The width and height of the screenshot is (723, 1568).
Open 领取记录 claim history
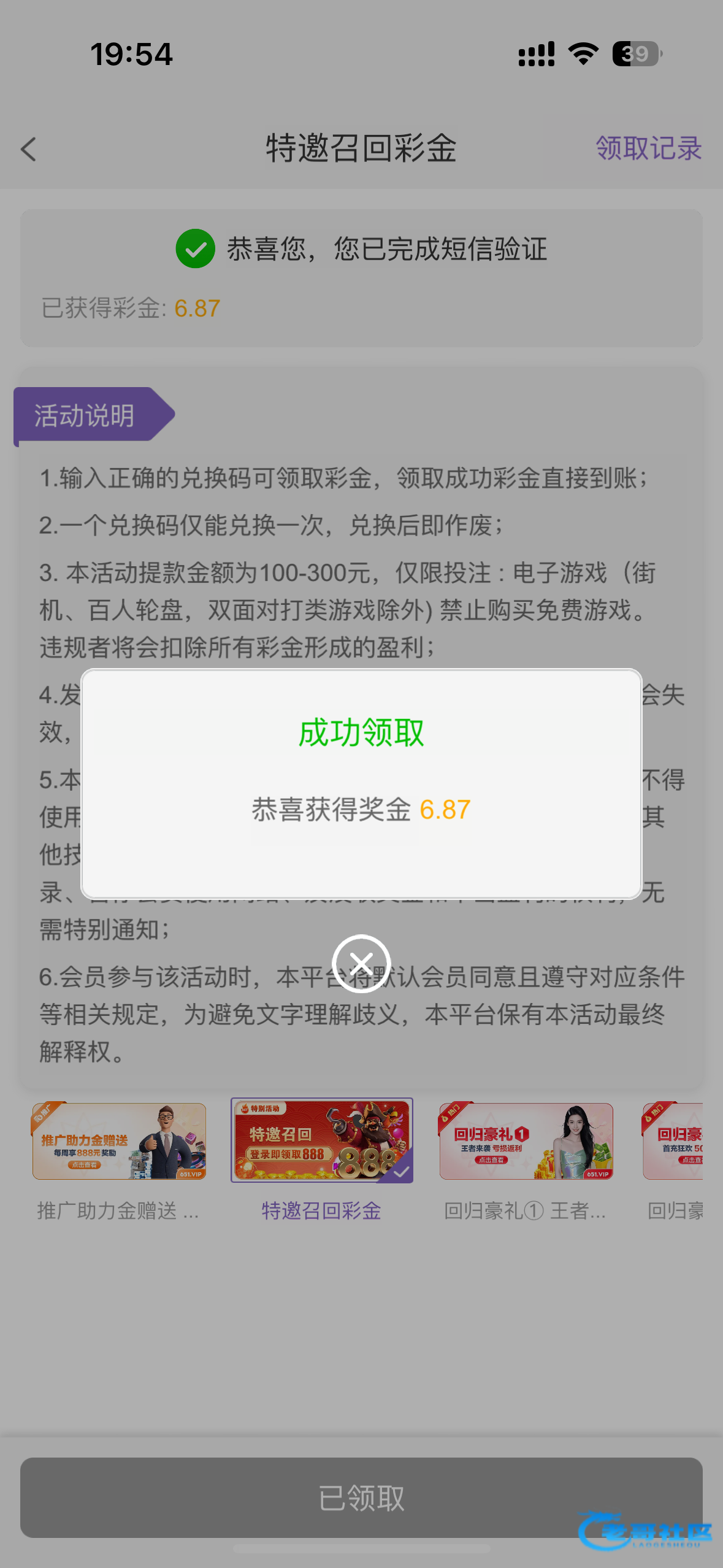point(648,148)
